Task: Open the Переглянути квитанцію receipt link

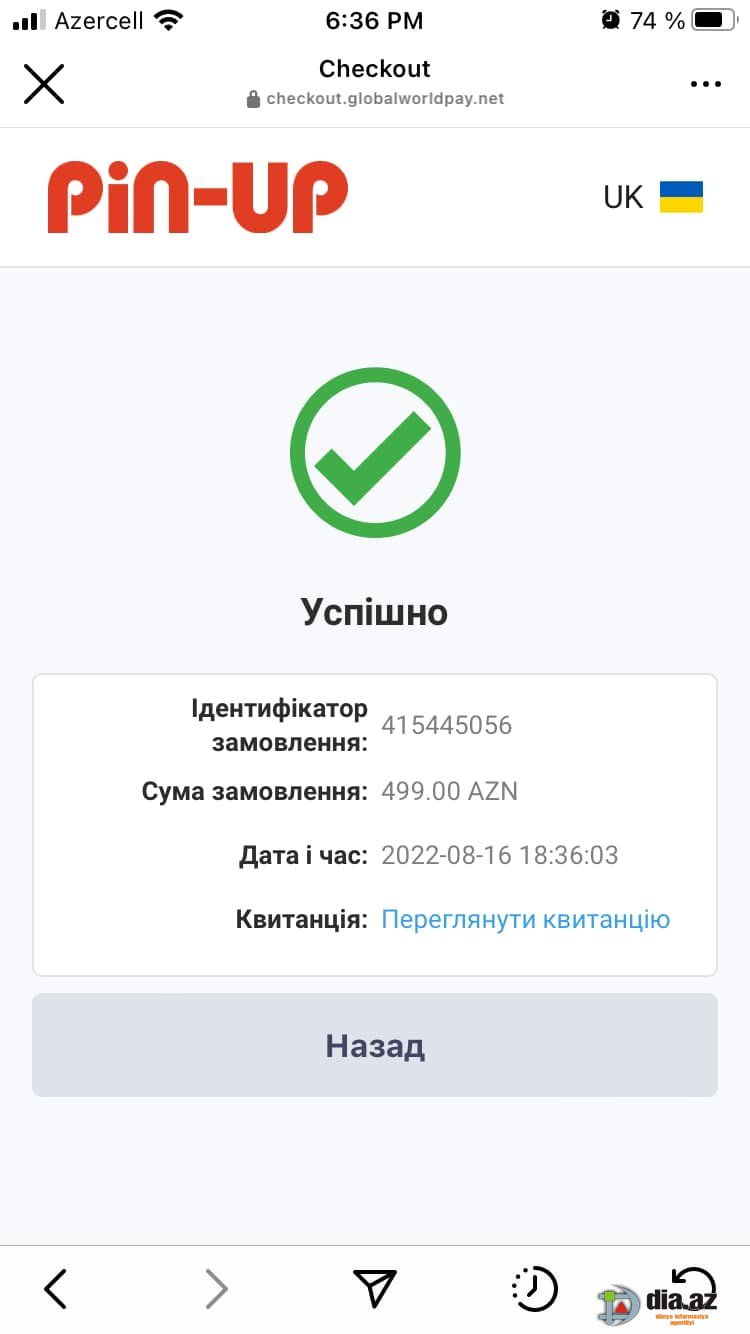Action: (526, 919)
